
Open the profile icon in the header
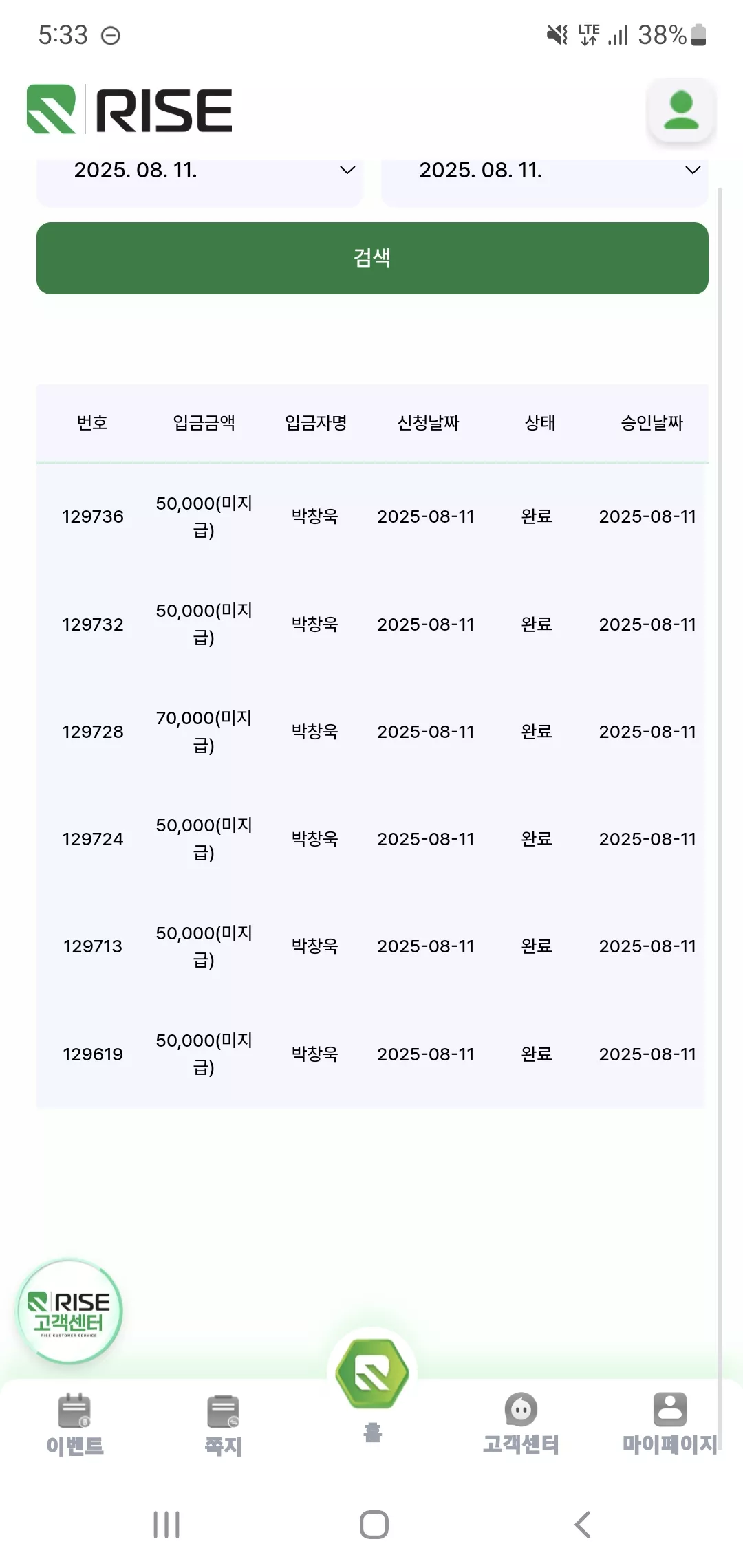coord(681,111)
